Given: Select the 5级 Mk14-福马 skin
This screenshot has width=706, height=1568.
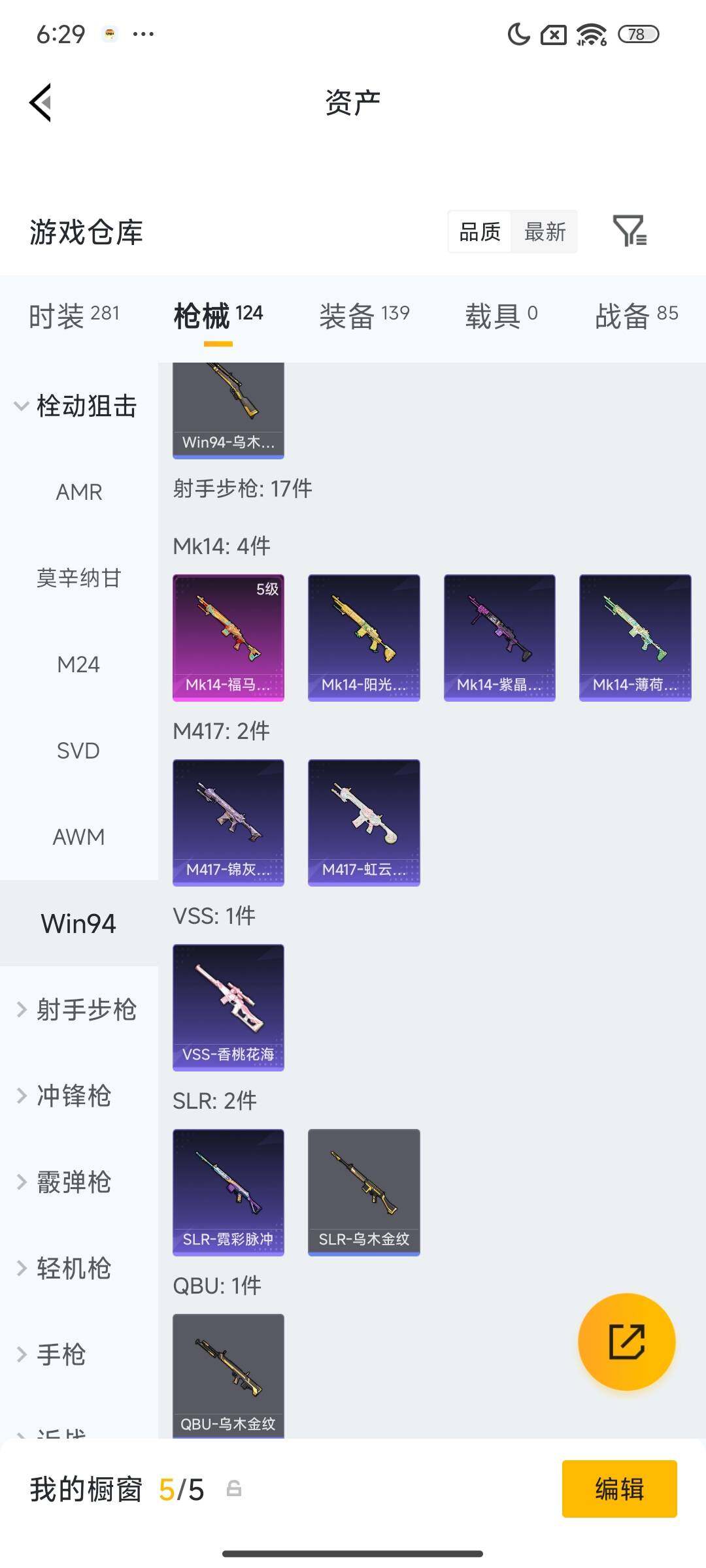Looking at the screenshot, I should point(228,638).
